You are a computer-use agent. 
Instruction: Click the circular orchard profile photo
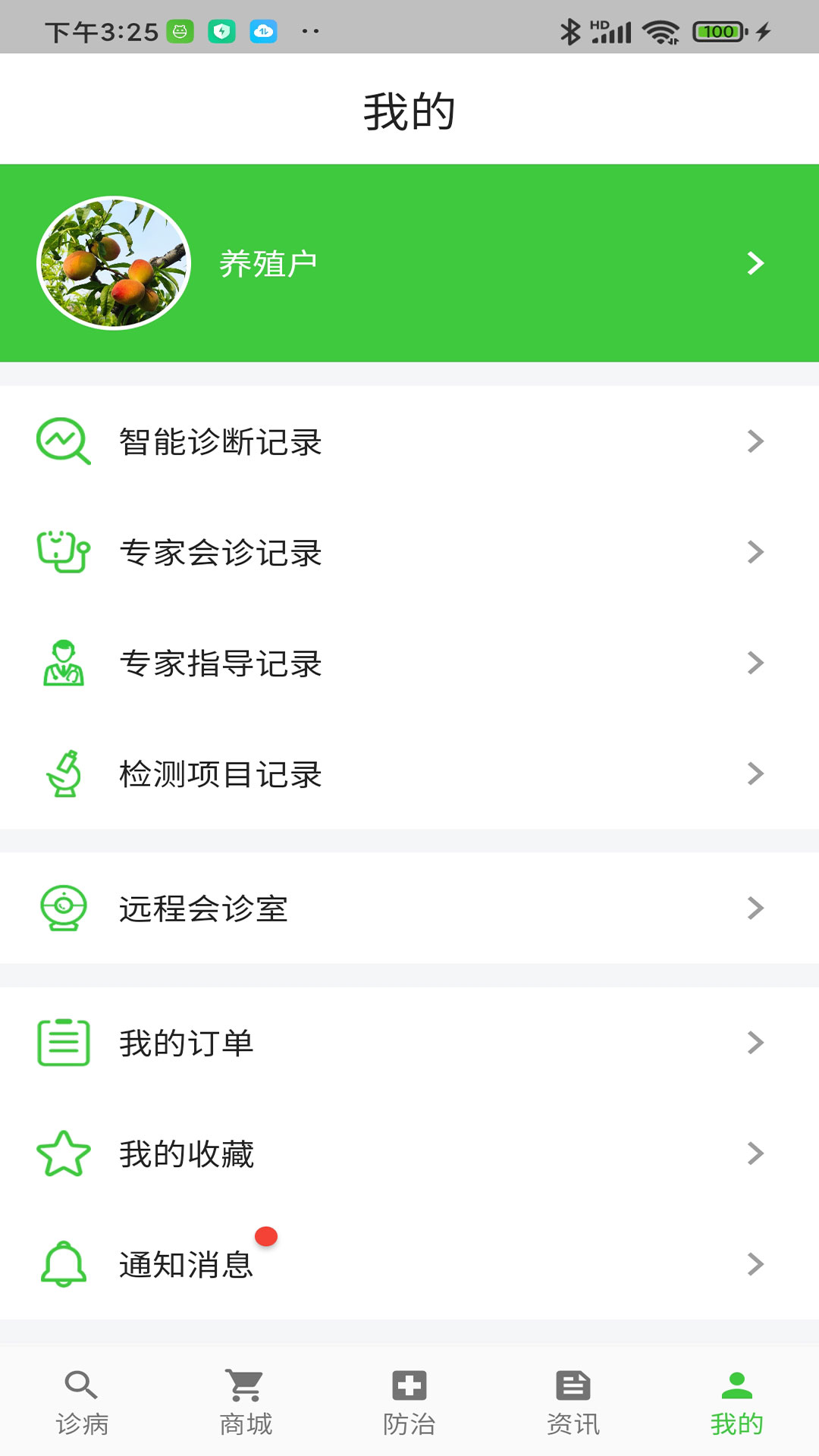[115, 263]
